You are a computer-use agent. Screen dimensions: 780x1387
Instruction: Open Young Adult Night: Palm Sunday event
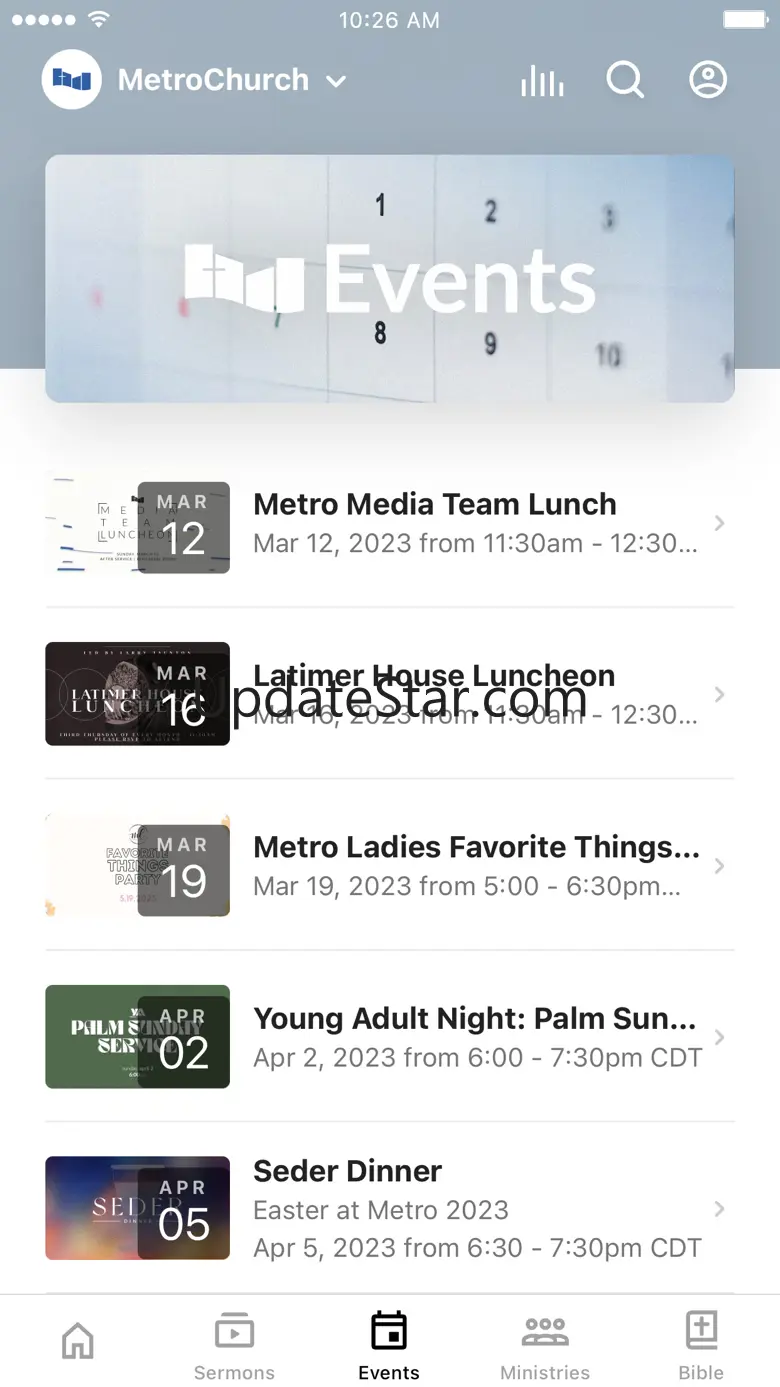pos(390,1037)
